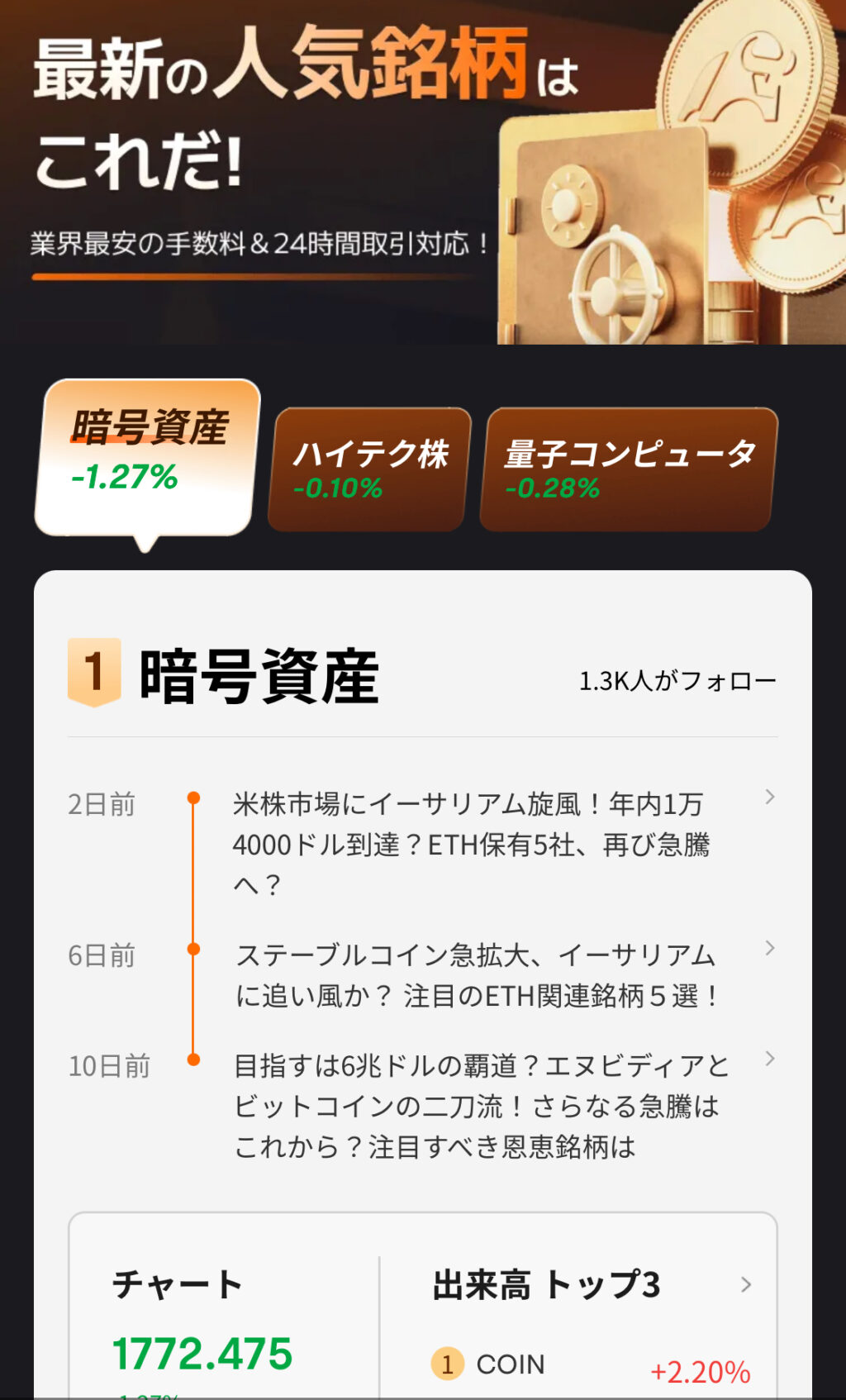Open the COIN stock row
Screen dimensions: 846x1400
tap(591, 1367)
